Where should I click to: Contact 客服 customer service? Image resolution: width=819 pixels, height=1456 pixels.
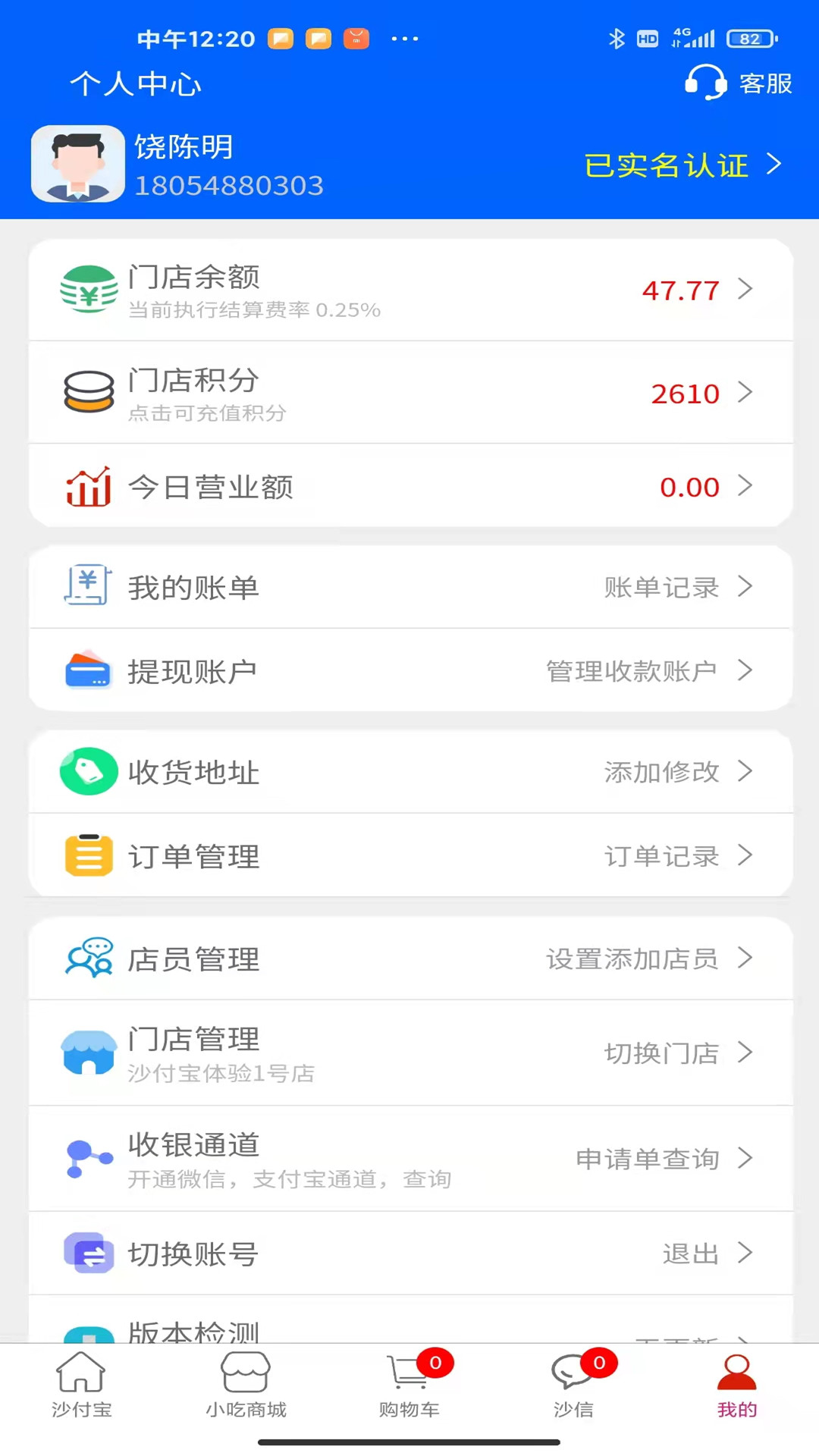point(739,83)
